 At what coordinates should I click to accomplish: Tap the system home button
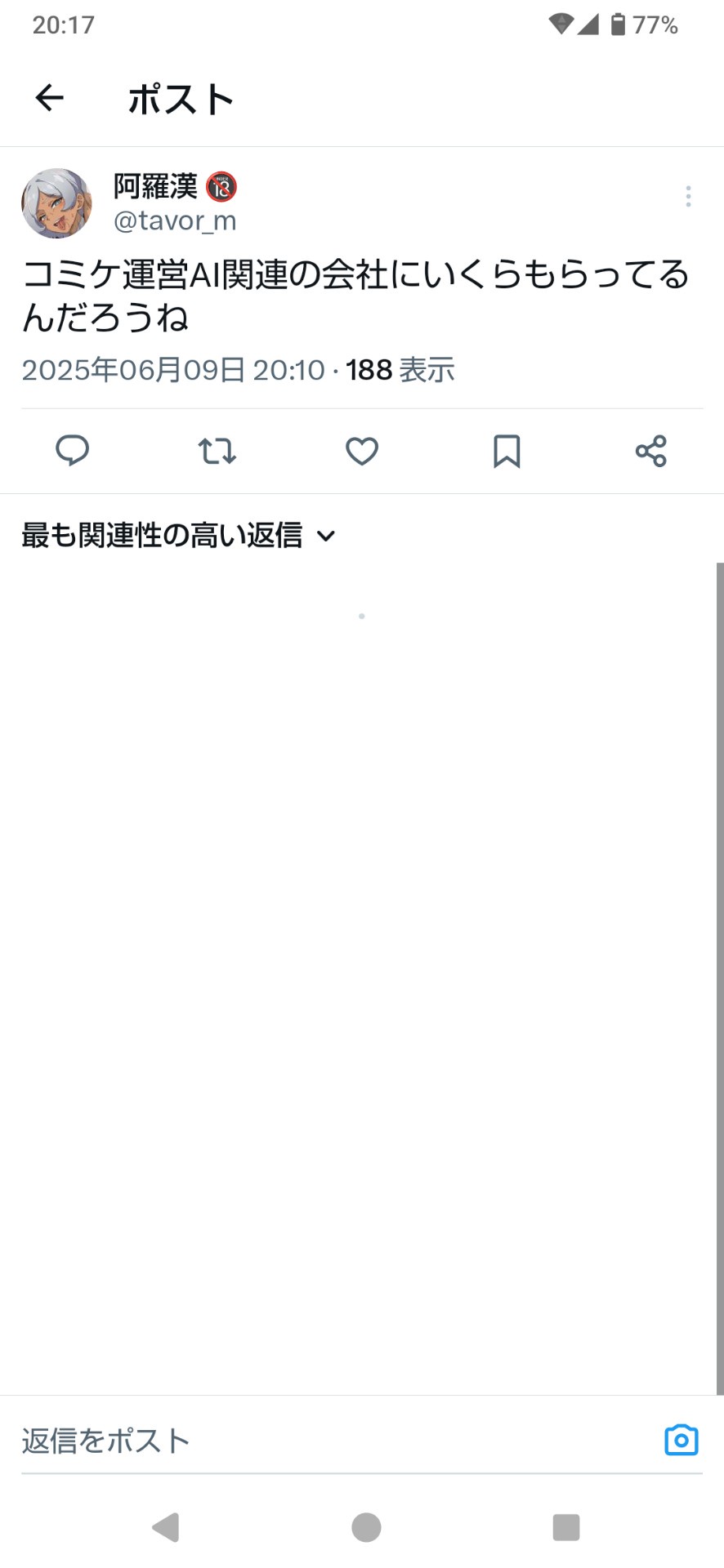click(x=366, y=1527)
